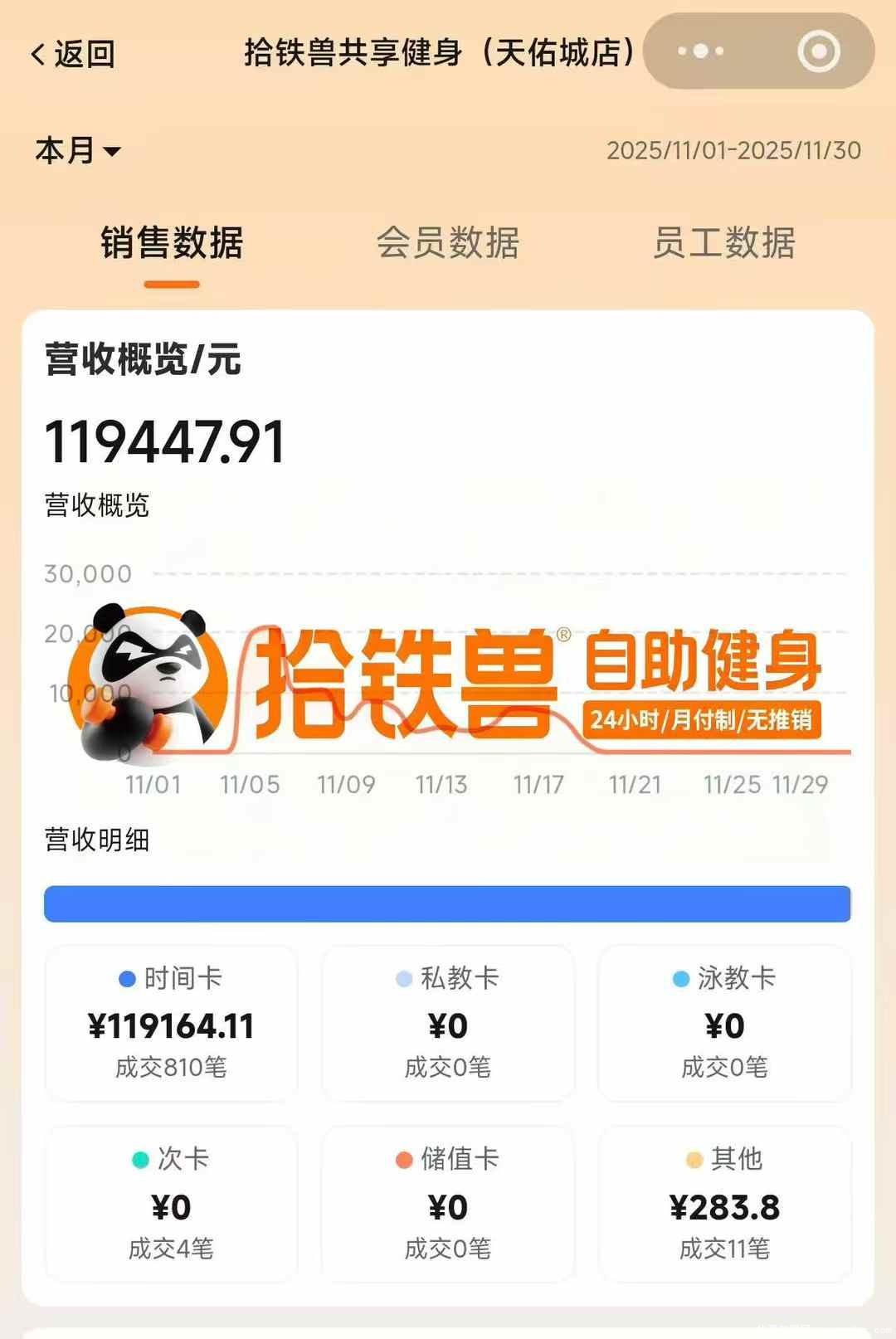Tap the 泳教卡 light-blue dot icon
The image size is (896, 1339).
(x=682, y=979)
